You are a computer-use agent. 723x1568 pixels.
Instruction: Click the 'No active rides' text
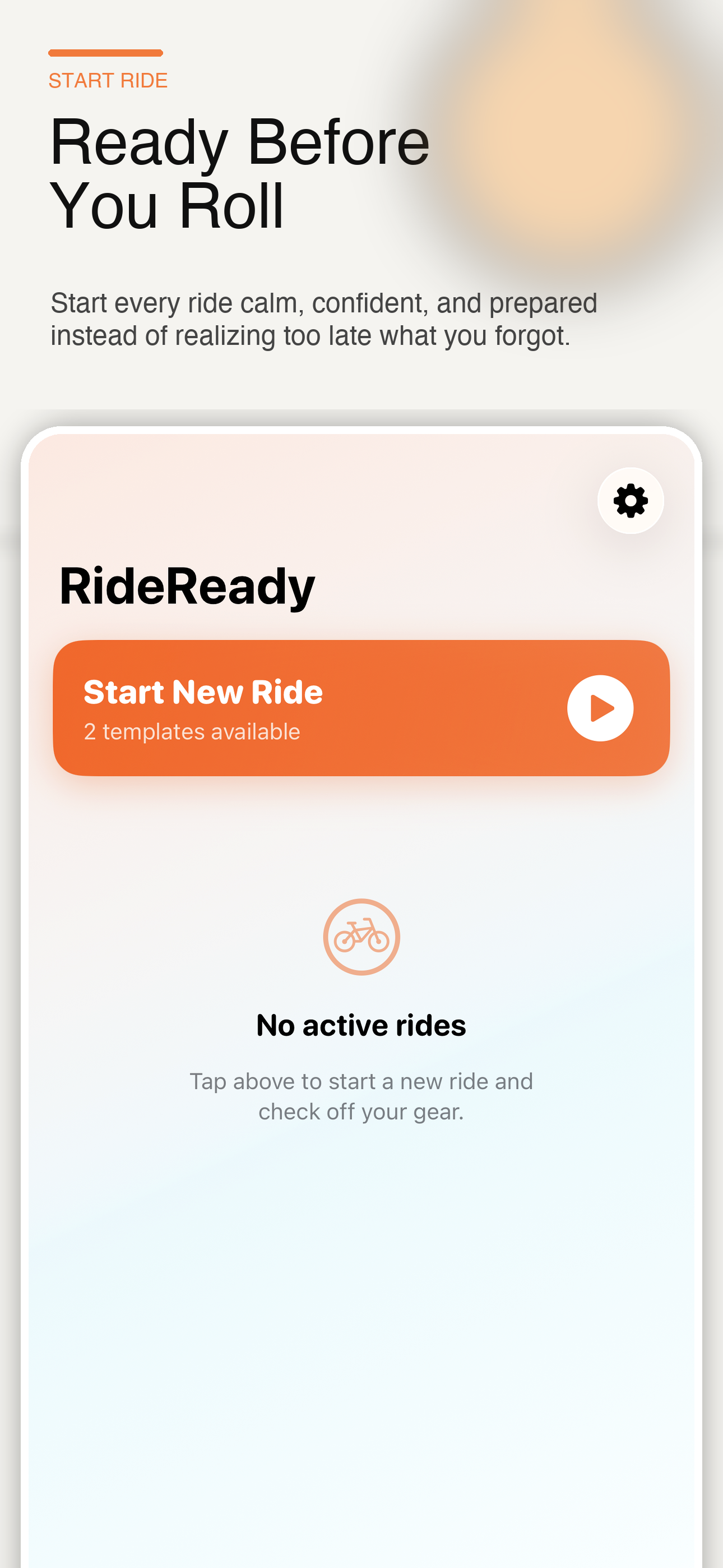tap(361, 1024)
